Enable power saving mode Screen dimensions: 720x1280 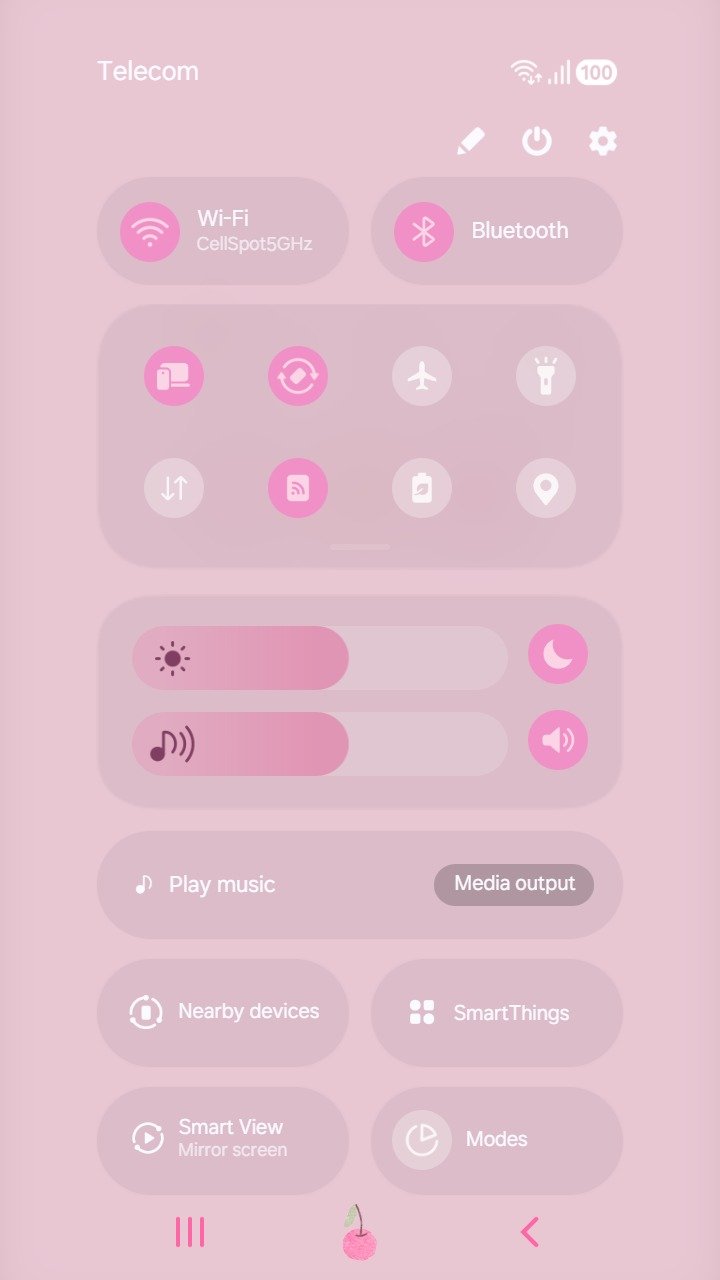pyautogui.click(x=422, y=488)
